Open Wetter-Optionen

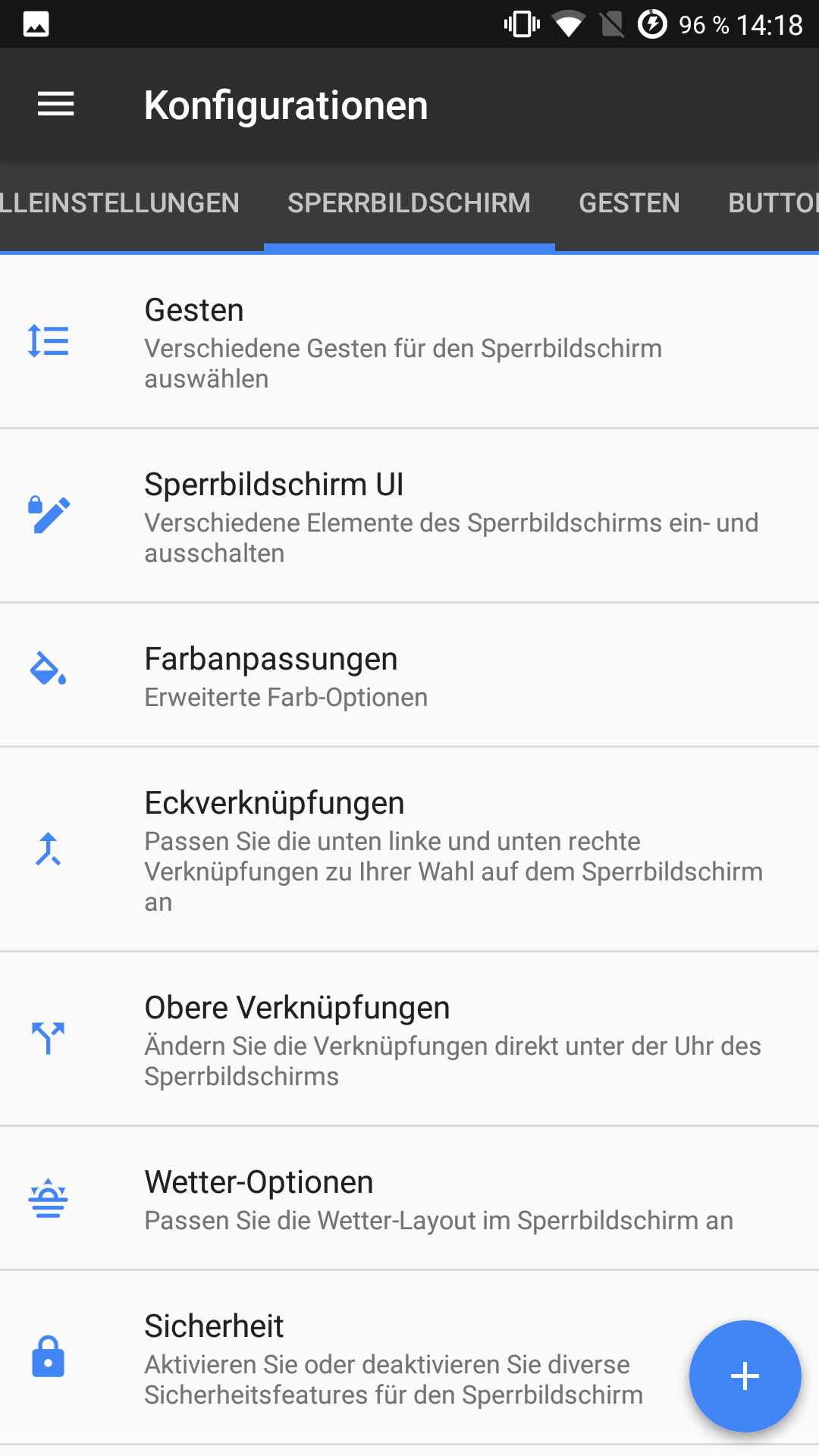coord(409,1199)
